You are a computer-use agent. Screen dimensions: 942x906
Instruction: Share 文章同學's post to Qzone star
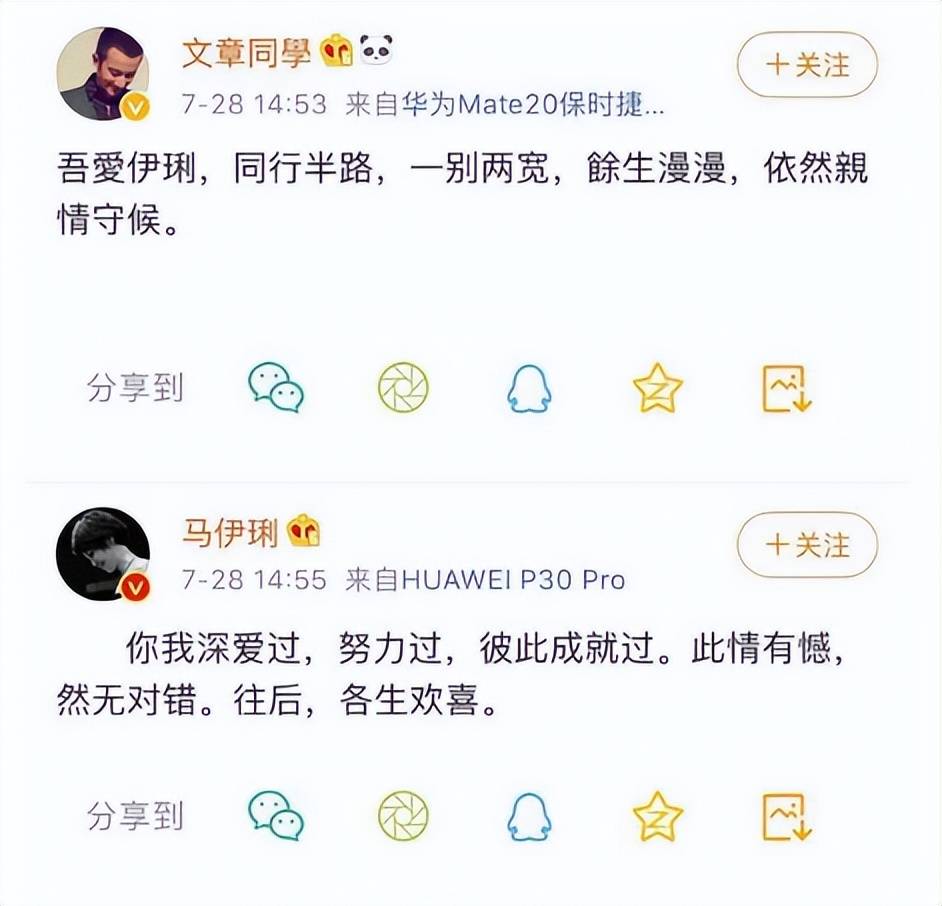657,388
